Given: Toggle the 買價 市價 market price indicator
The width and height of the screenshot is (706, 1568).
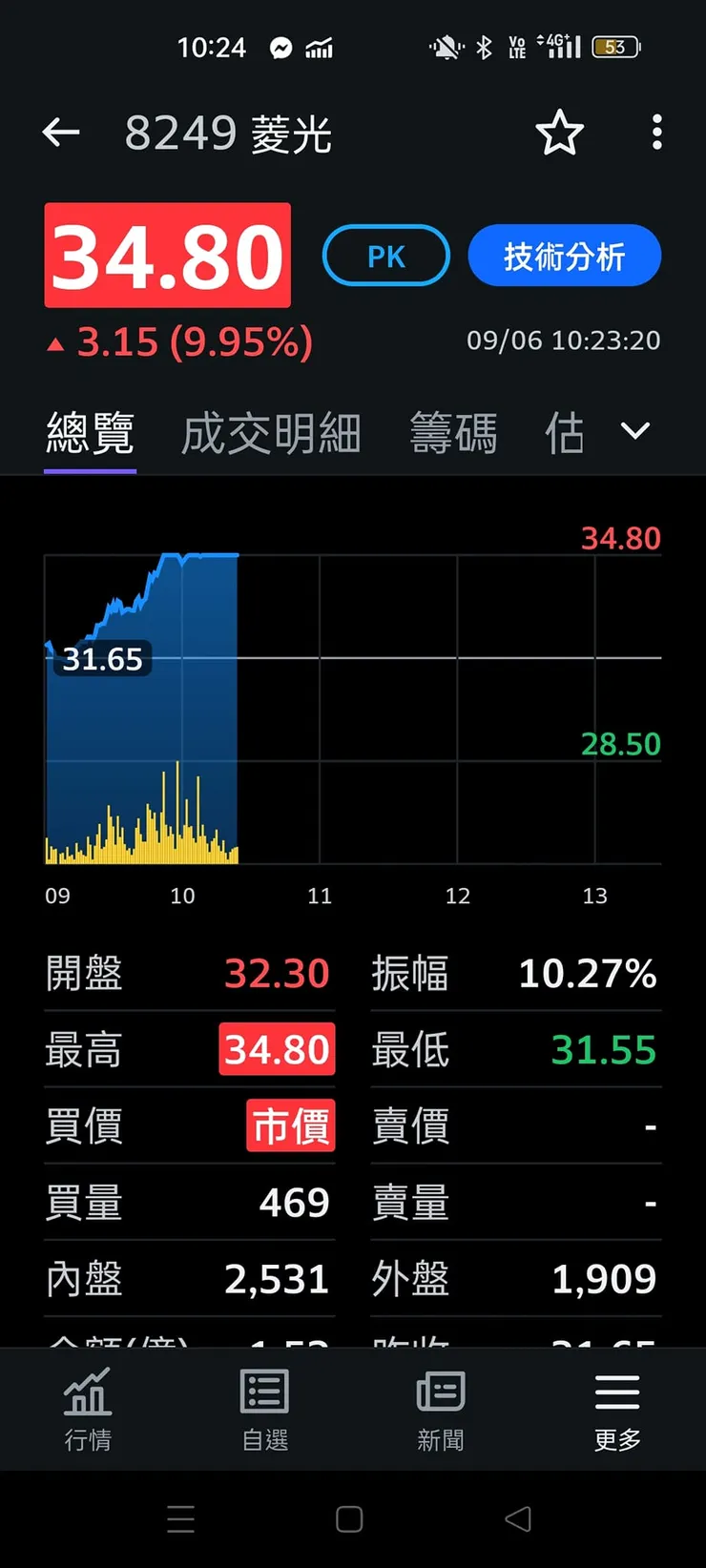Looking at the screenshot, I should [290, 1126].
